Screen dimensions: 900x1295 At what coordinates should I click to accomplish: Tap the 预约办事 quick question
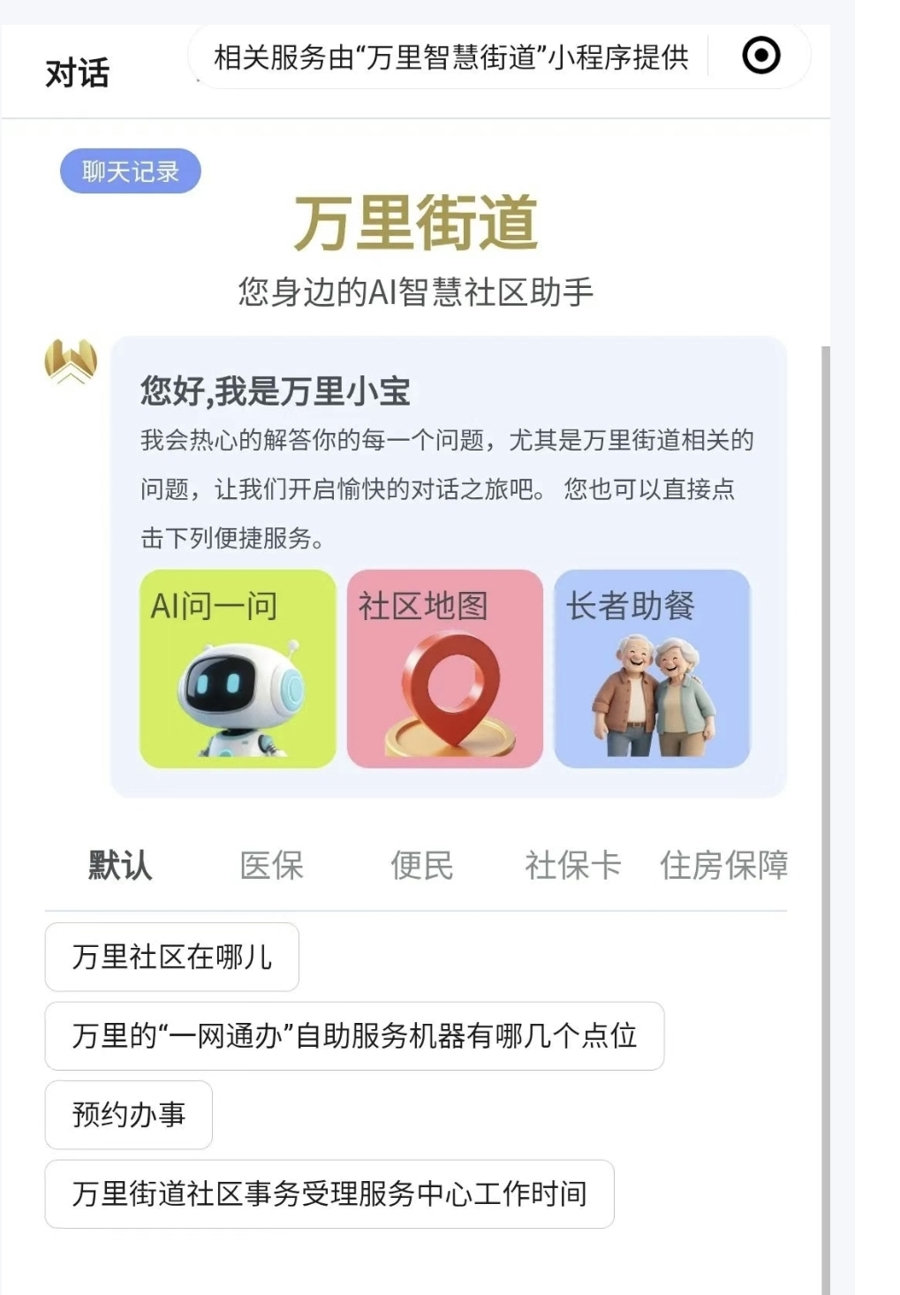(x=129, y=1115)
